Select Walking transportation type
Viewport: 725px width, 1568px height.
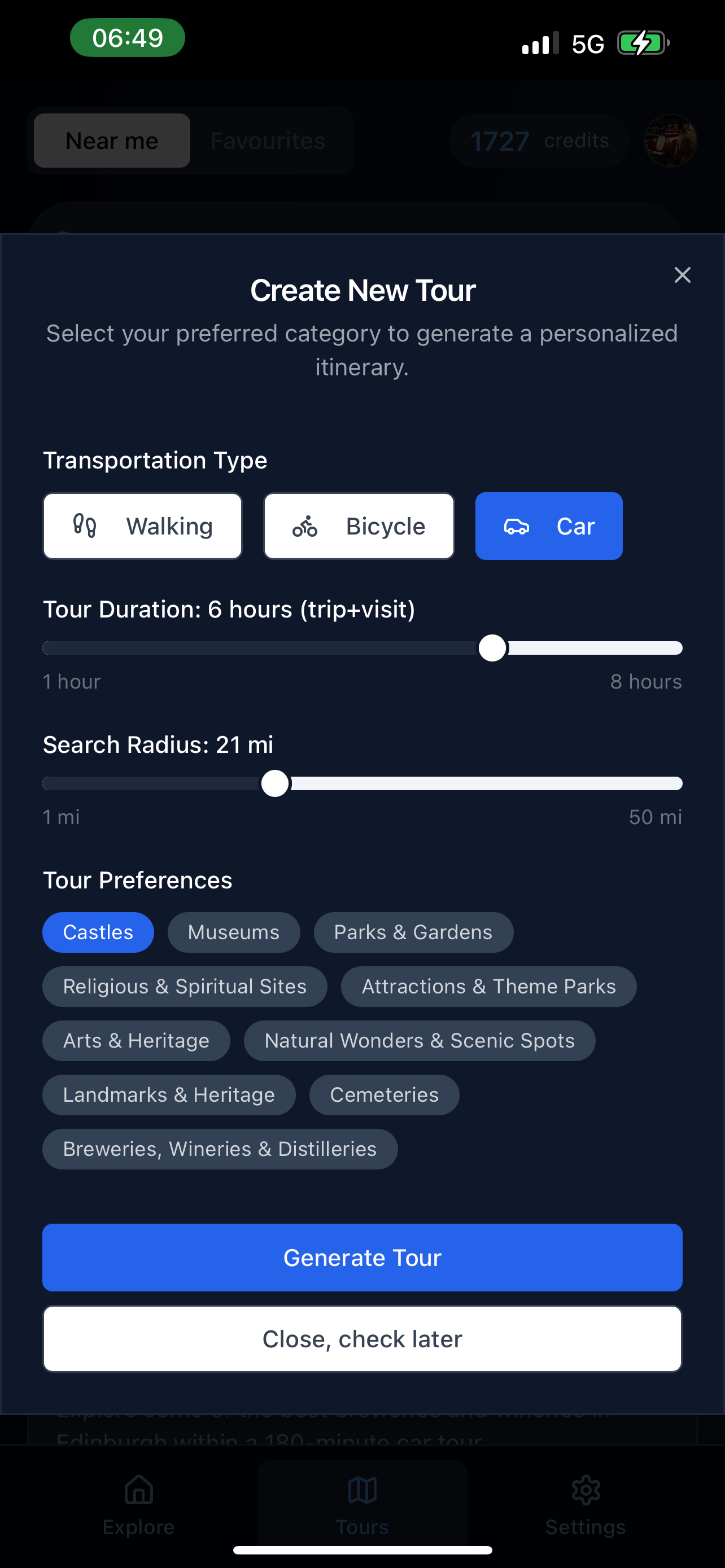tap(142, 526)
